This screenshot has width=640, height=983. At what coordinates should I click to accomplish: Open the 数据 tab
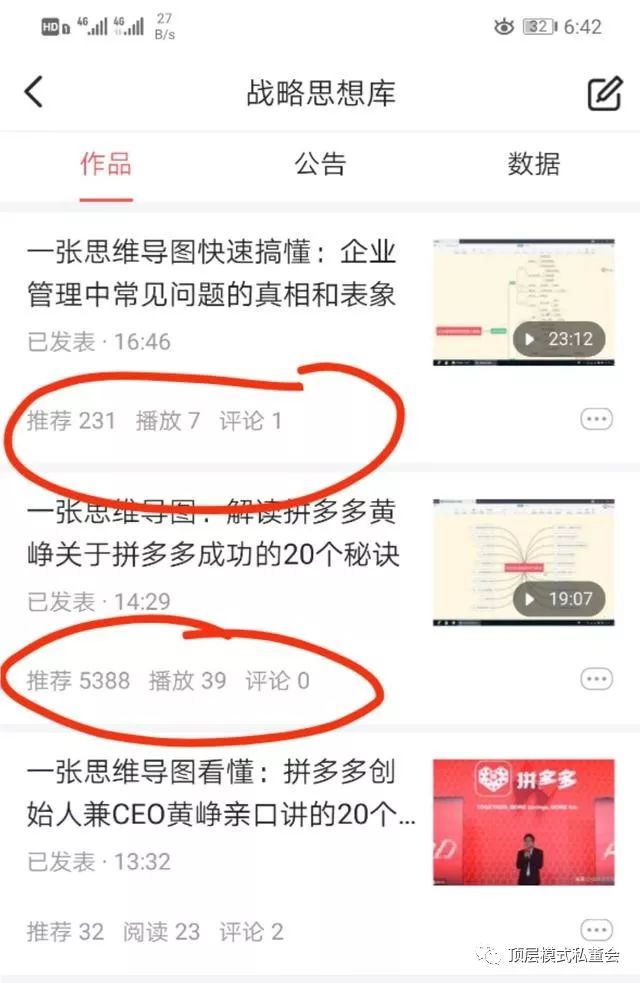[533, 164]
